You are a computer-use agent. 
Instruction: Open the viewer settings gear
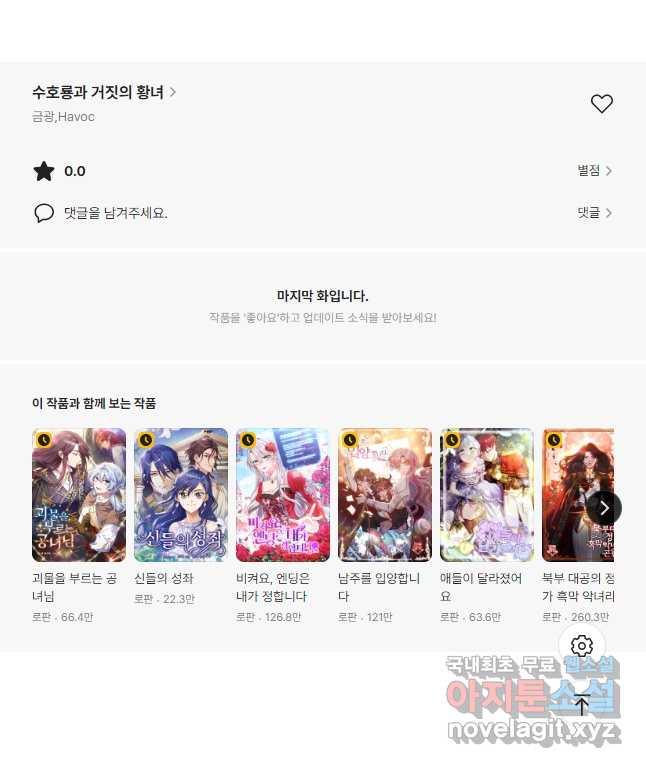pyautogui.click(x=582, y=646)
